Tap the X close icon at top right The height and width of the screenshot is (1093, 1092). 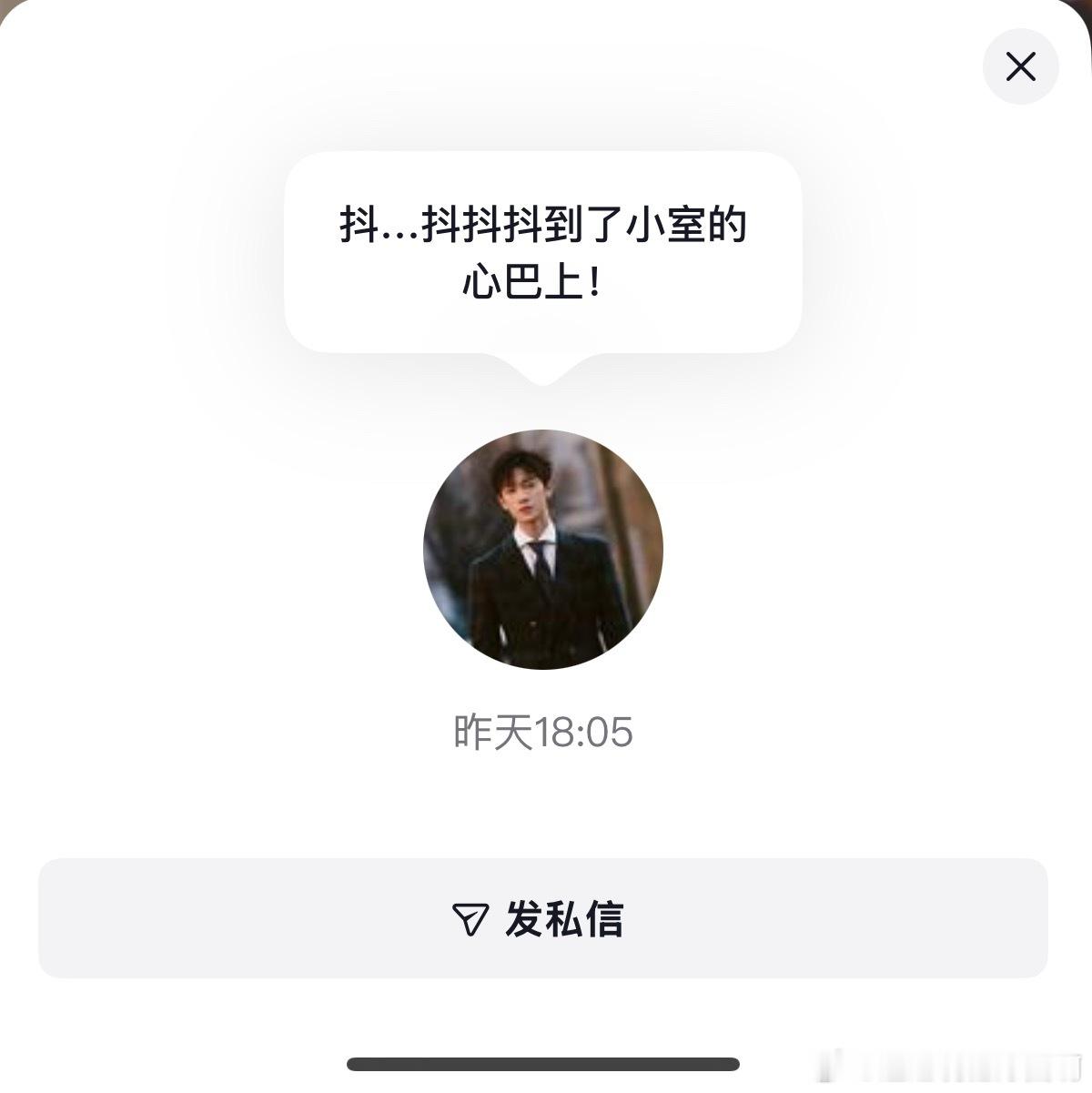[1019, 66]
